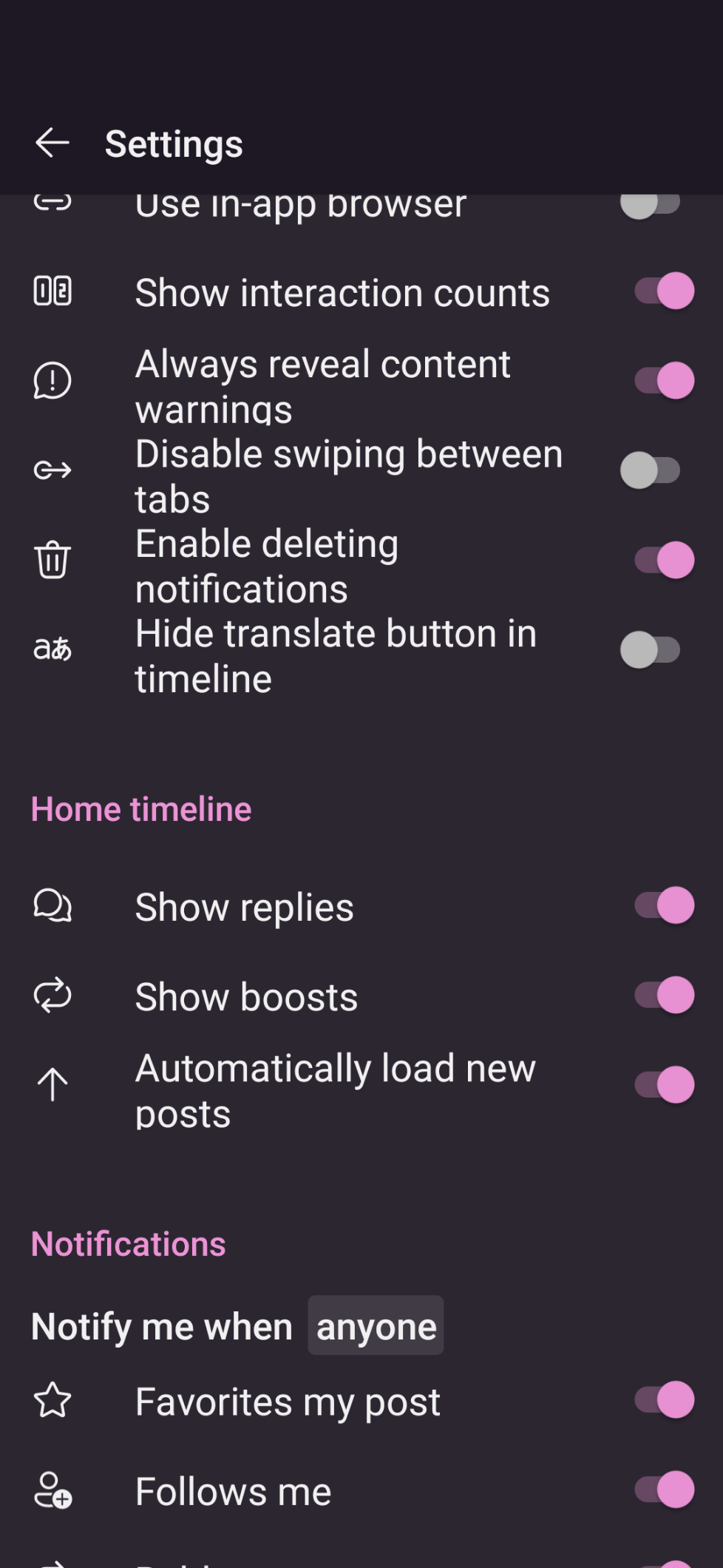Turn off Always reveal content warnings
This screenshot has width=723, height=1568.
tap(663, 381)
